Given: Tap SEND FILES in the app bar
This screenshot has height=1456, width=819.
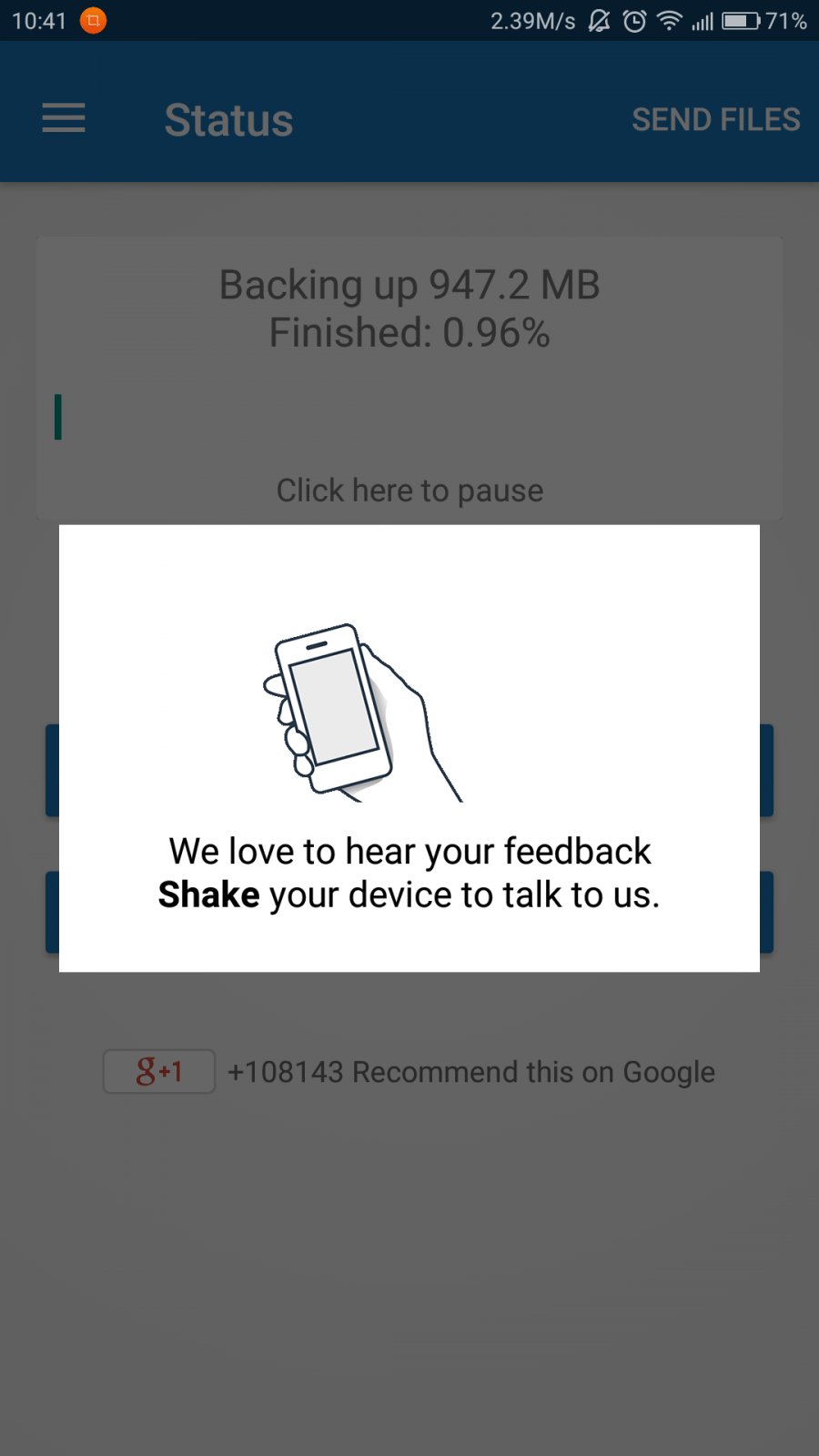Looking at the screenshot, I should click(716, 119).
